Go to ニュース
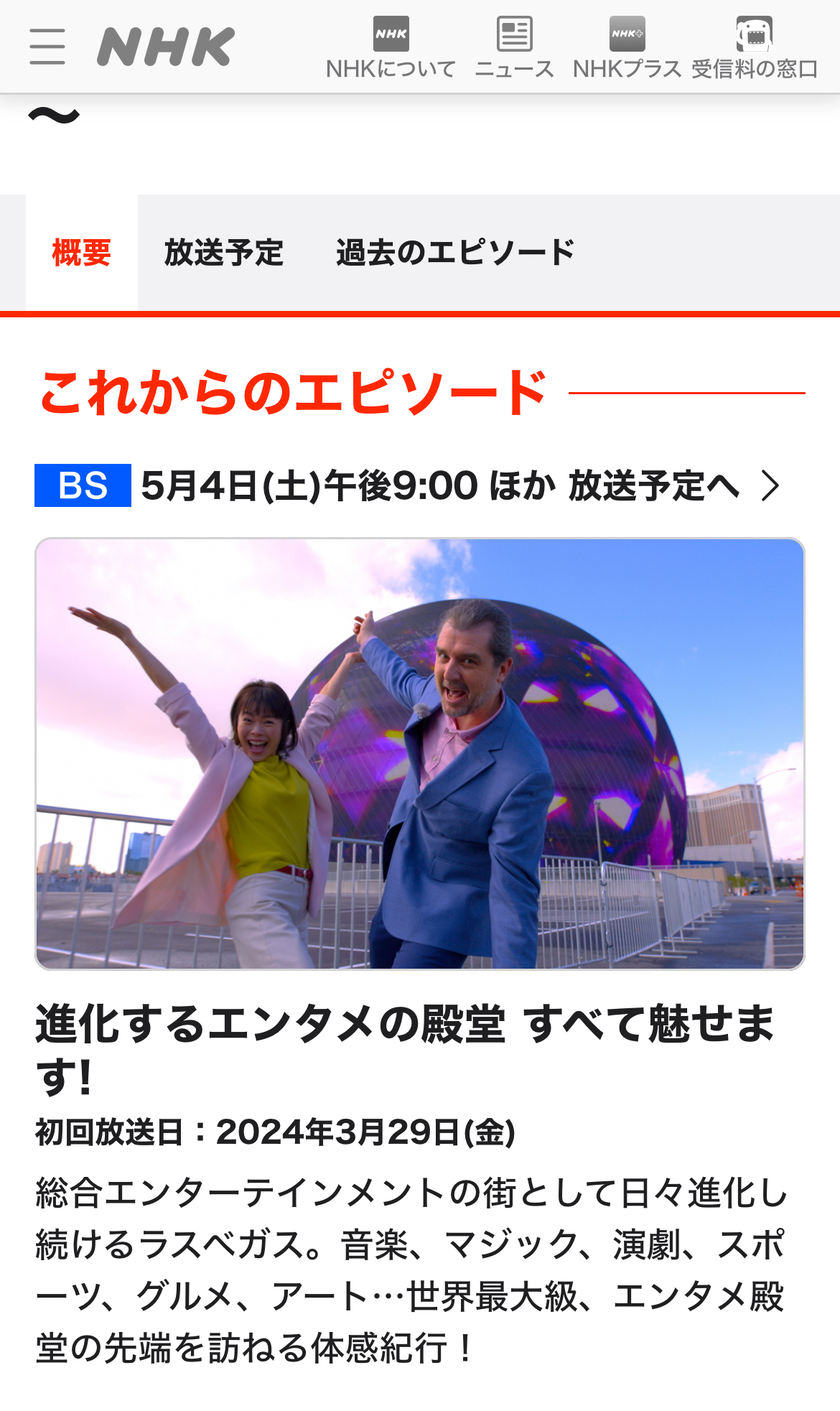 pyautogui.click(x=514, y=47)
